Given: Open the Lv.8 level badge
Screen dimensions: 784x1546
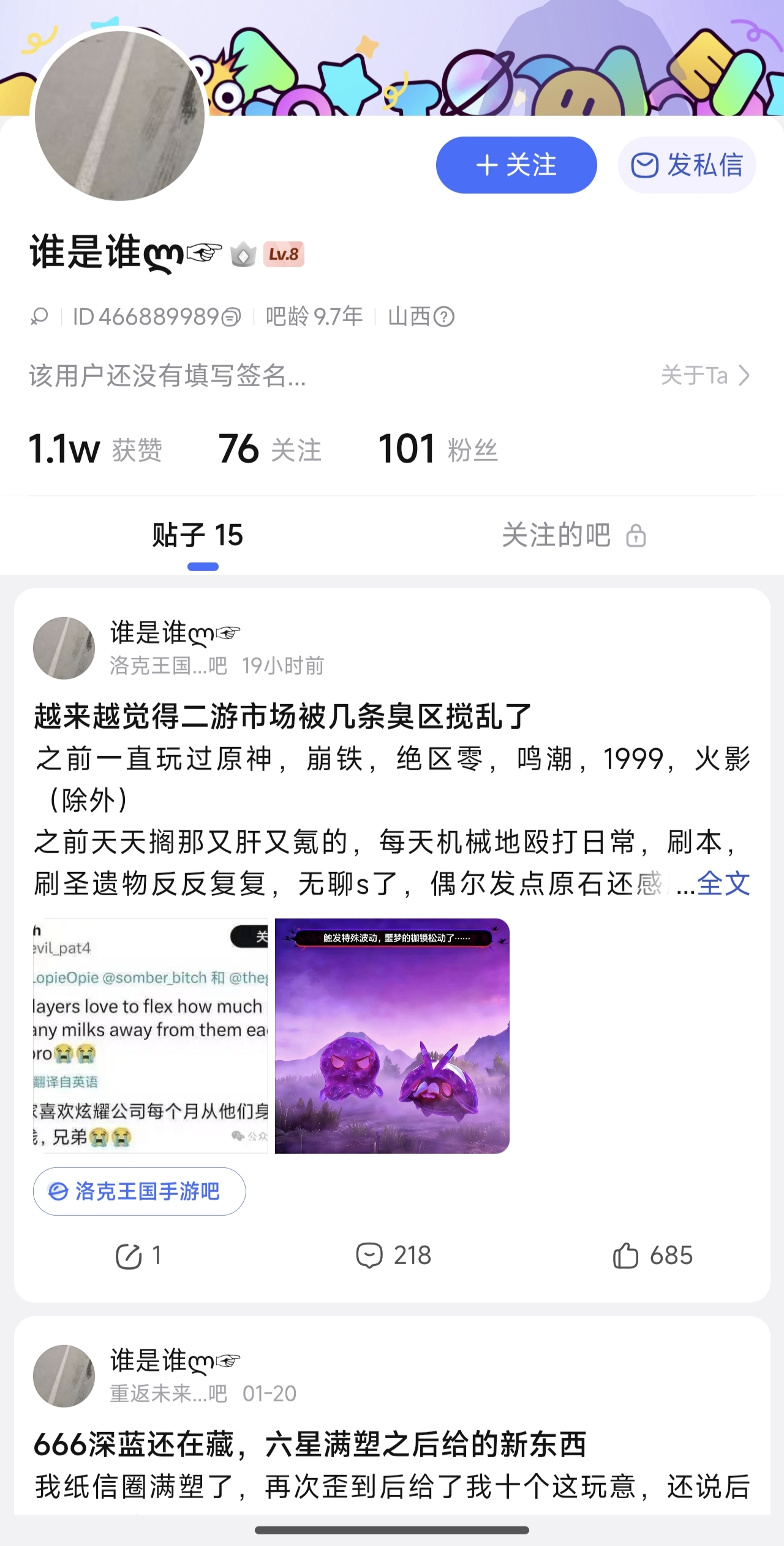Looking at the screenshot, I should point(284,254).
